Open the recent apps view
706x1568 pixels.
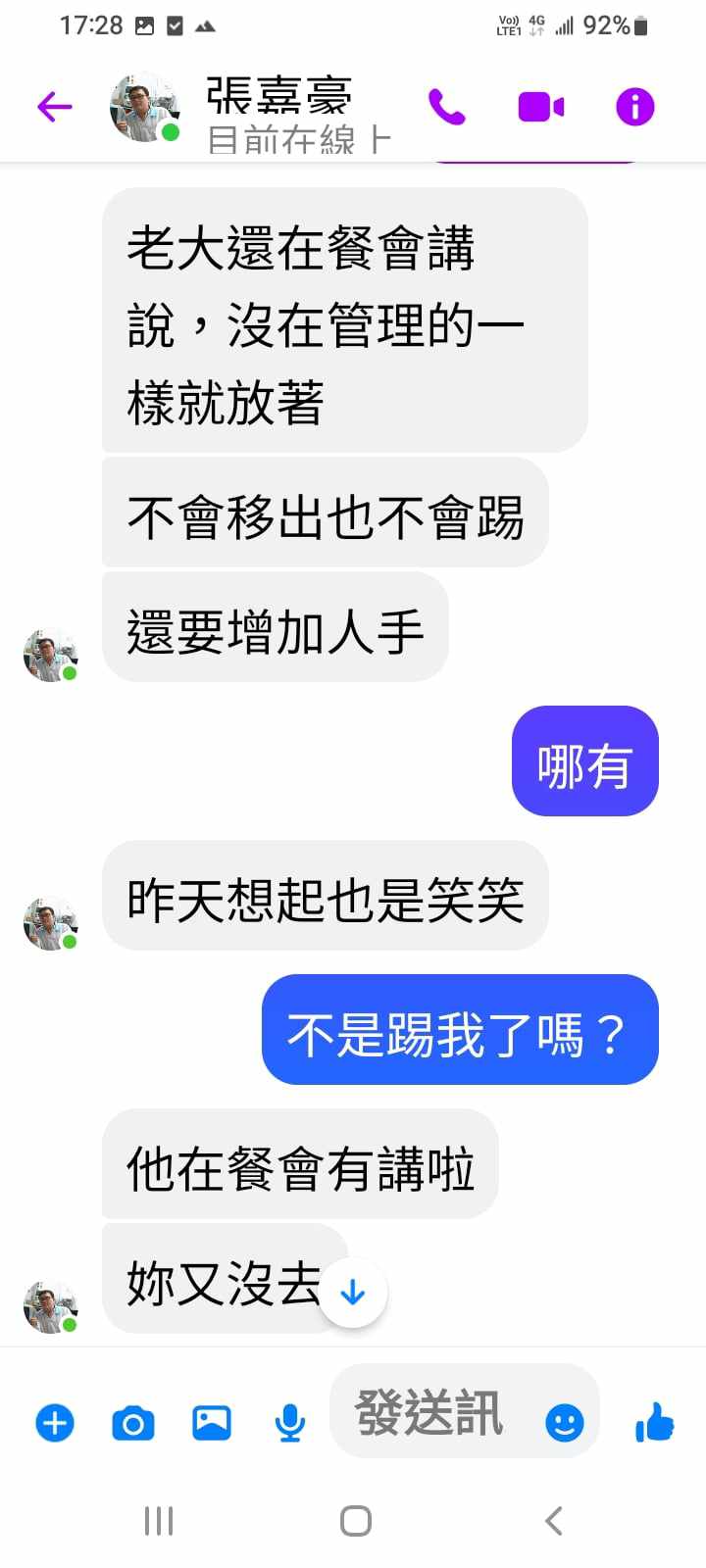tap(159, 1521)
